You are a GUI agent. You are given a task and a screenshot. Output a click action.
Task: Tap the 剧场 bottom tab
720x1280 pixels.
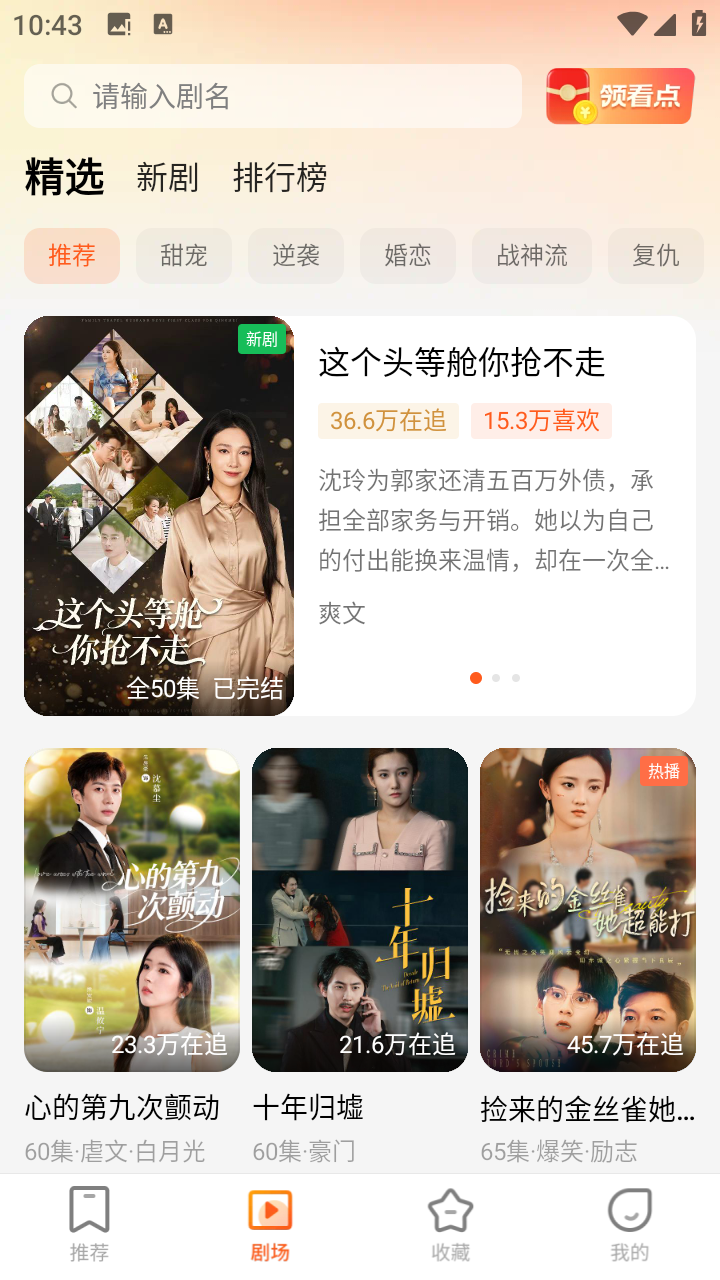click(x=270, y=1224)
